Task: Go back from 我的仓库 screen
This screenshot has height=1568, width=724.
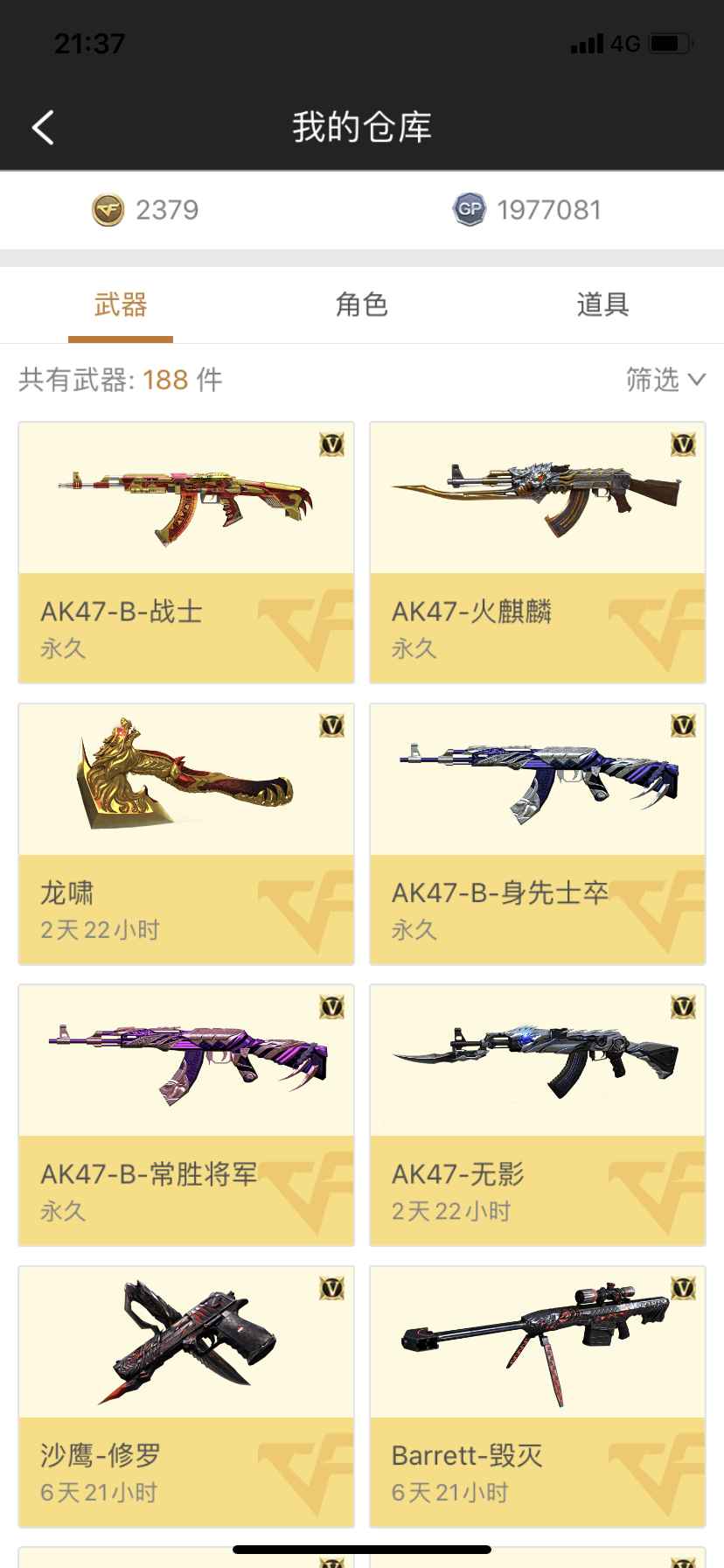Action: click(43, 128)
